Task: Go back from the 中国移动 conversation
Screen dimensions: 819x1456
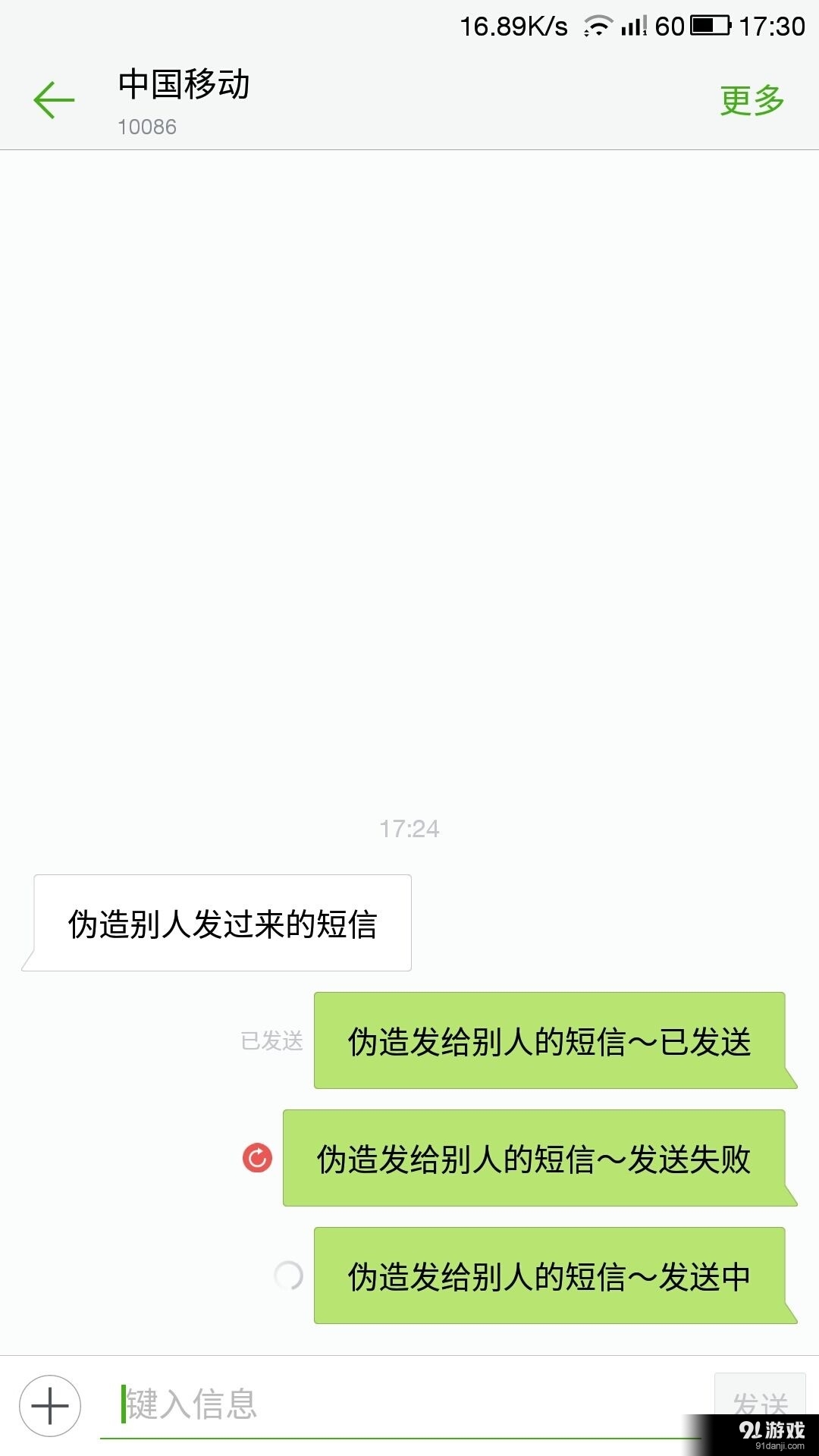Action: click(x=54, y=100)
